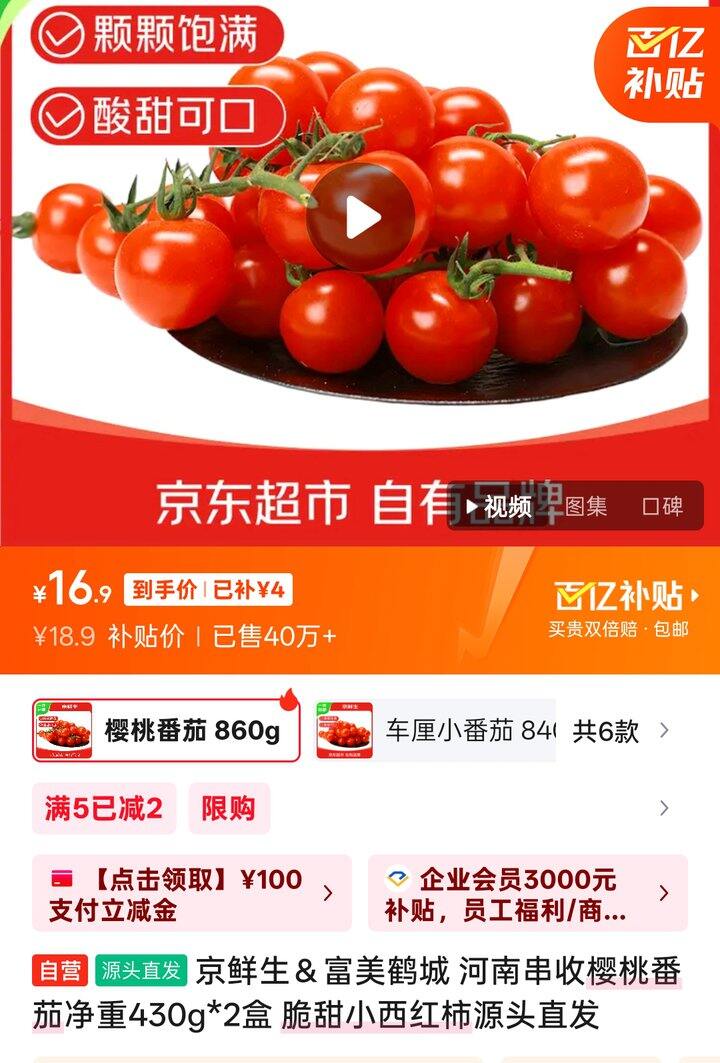
Task: Open 企业会员3000元补贴 offer
Action: 527,893
